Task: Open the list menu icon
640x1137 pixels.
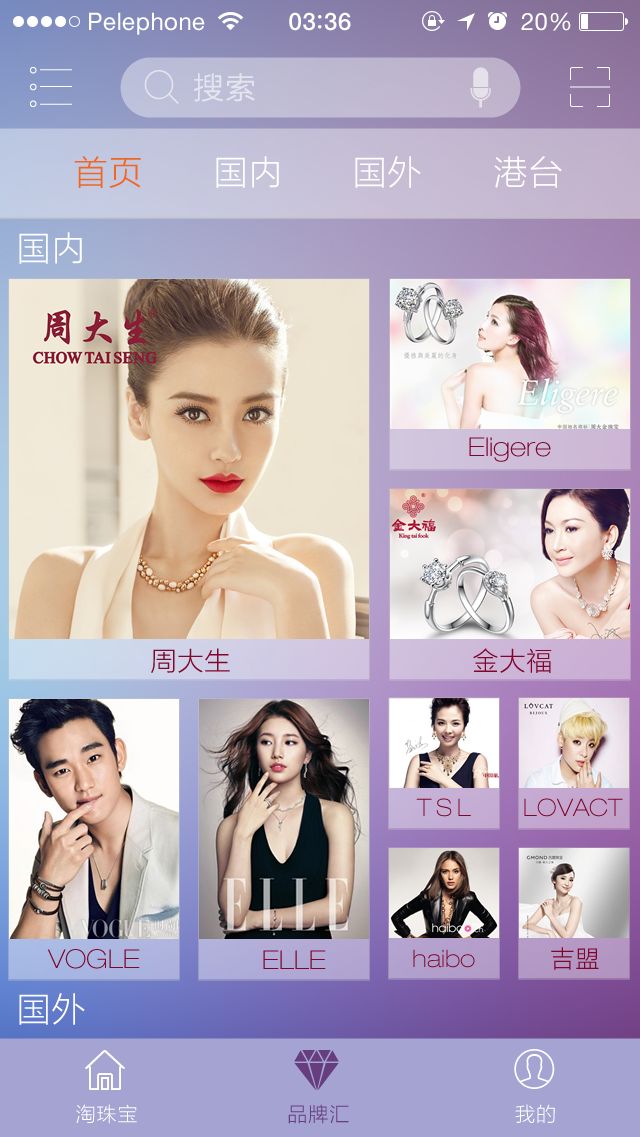Action: [x=51, y=87]
